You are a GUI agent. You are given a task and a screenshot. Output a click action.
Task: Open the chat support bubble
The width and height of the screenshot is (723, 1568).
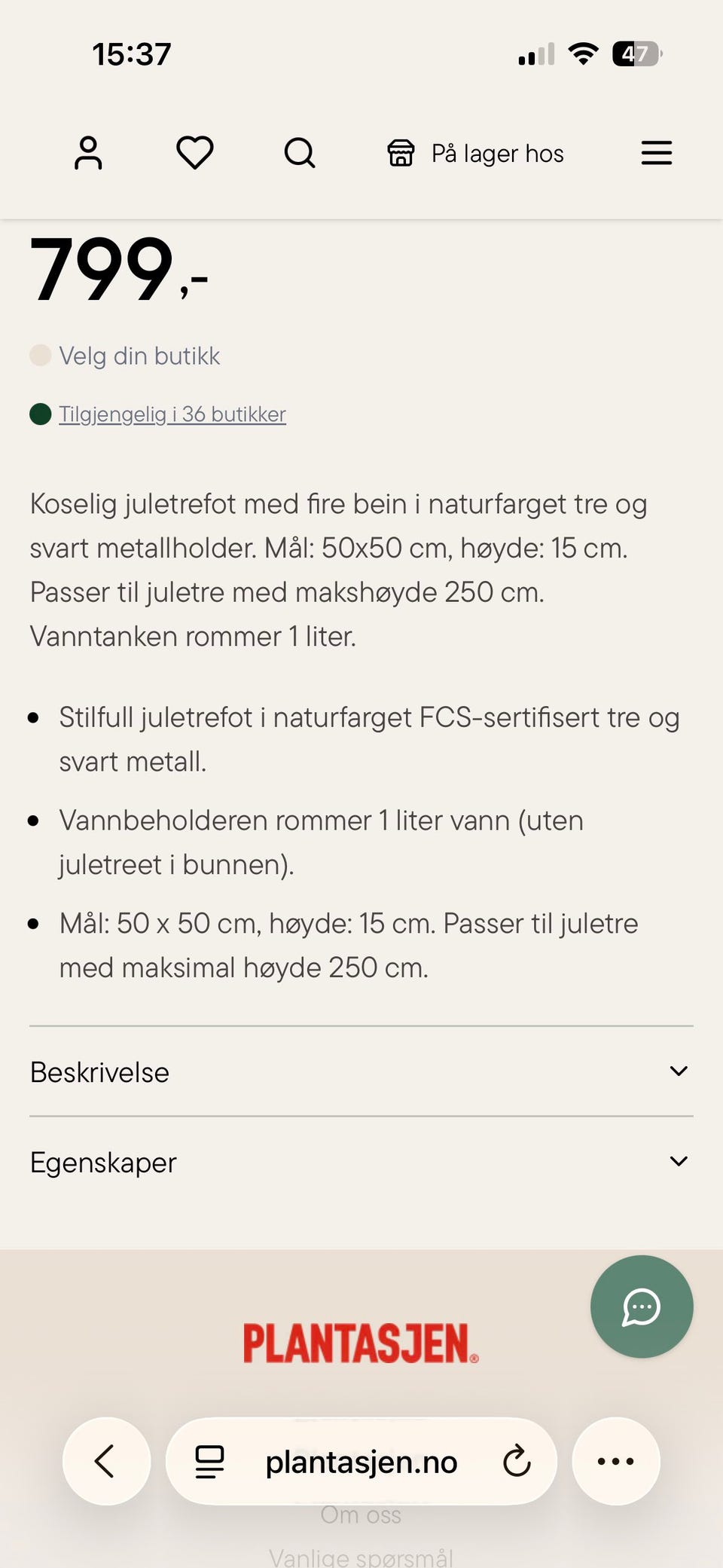click(x=642, y=1307)
